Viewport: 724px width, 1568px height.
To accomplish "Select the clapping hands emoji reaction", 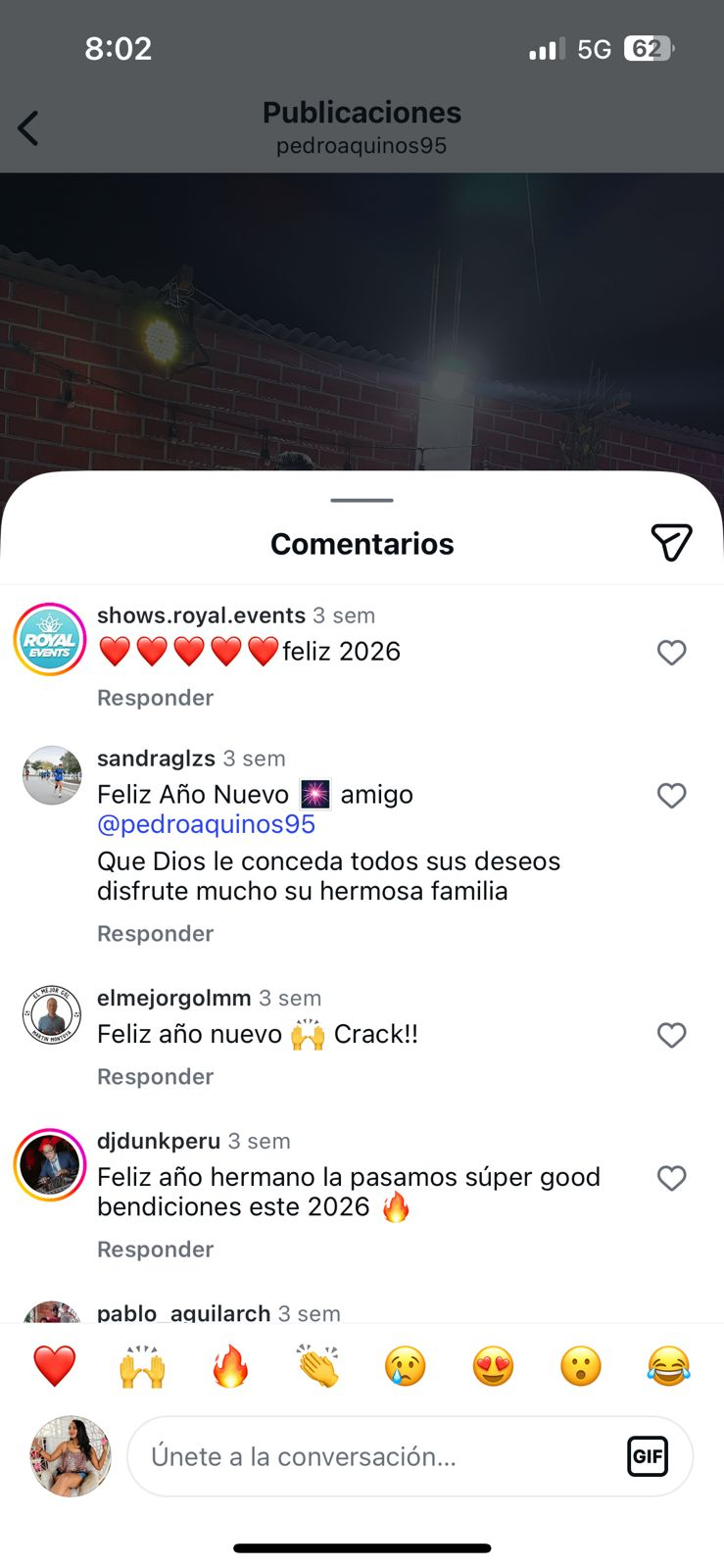I will pos(317,1365).
